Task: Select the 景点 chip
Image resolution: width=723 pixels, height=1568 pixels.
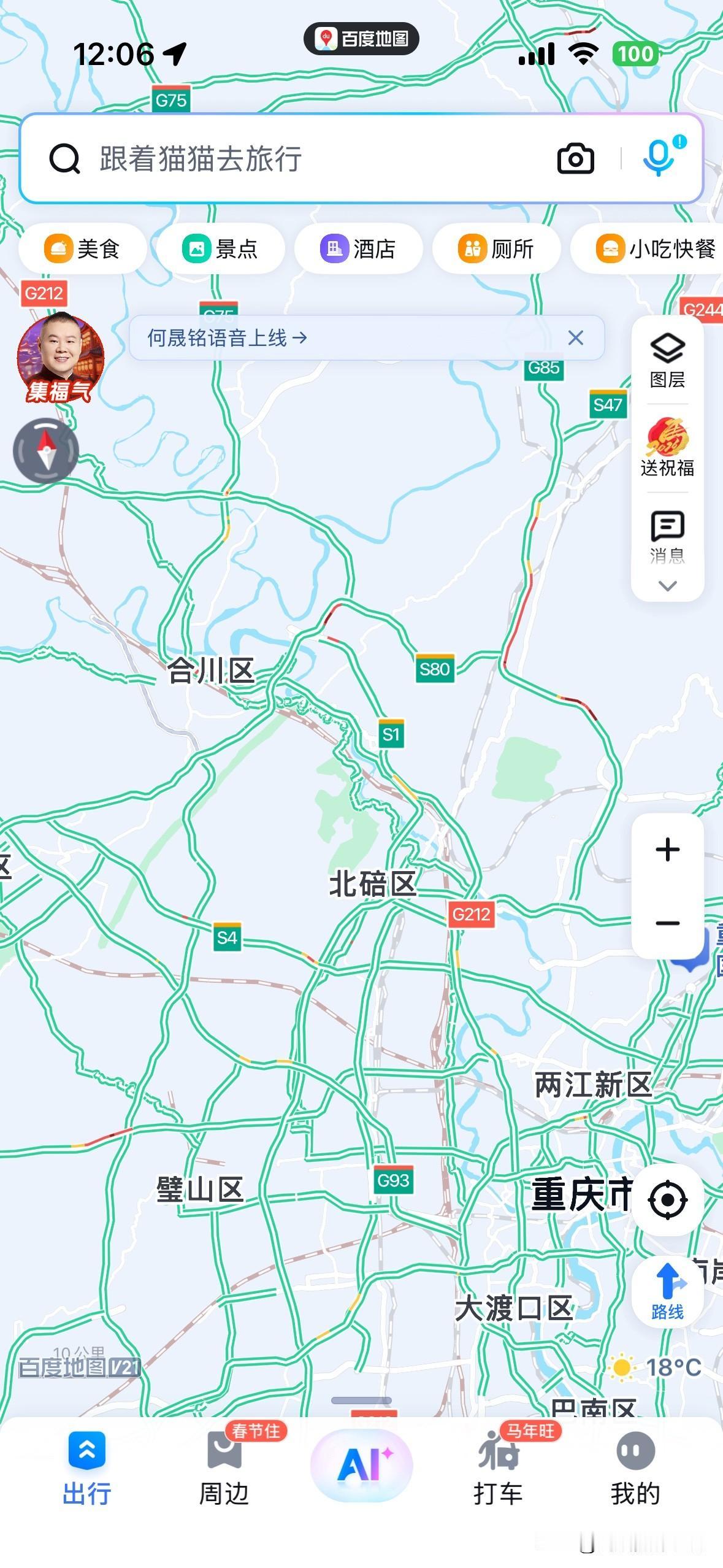Action: [220, 249]
